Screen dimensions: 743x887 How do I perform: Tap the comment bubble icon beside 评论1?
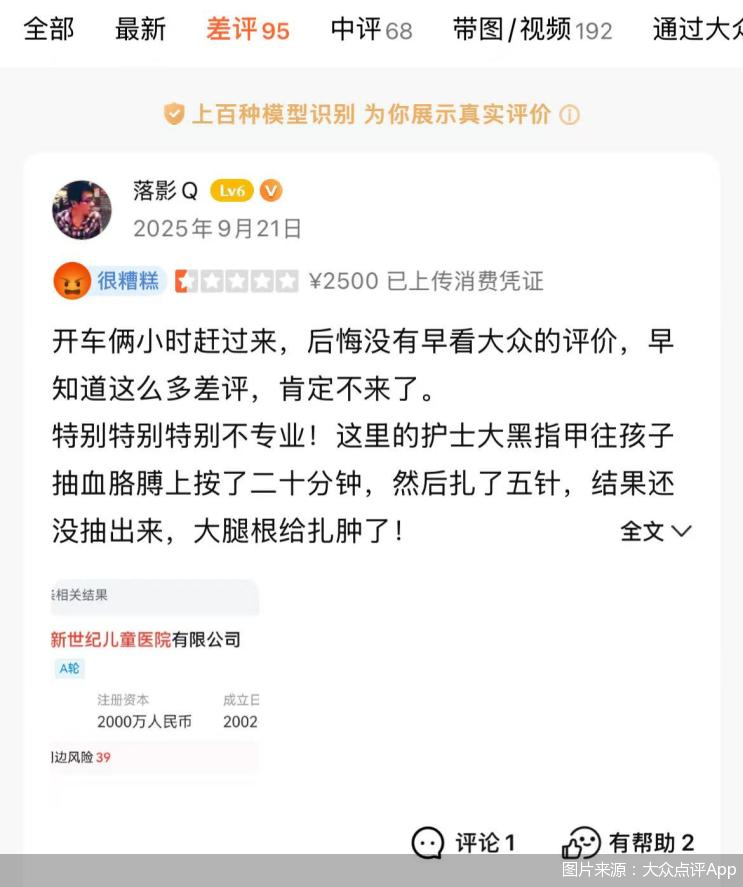tap(429, 844)
